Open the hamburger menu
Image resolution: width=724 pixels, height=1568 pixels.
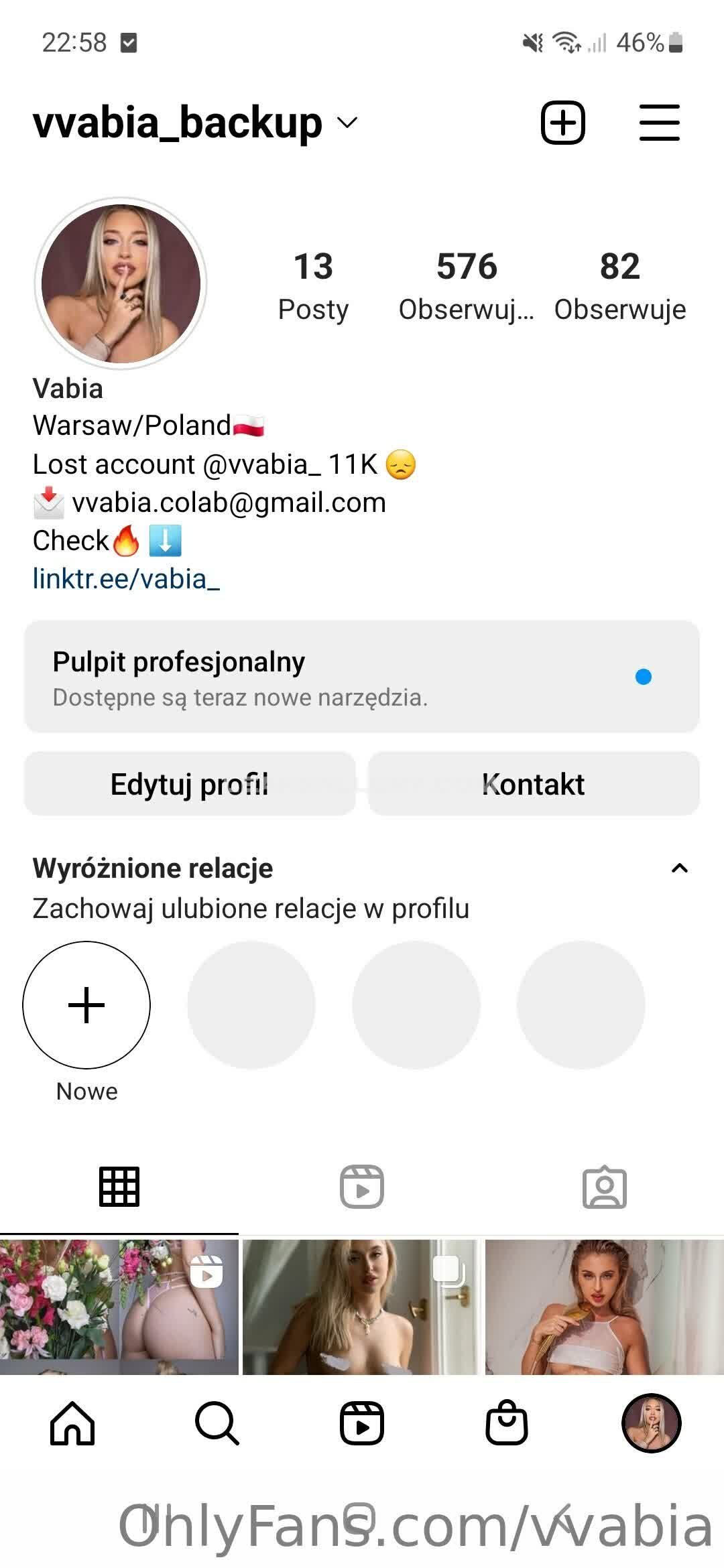coord(659,123)
